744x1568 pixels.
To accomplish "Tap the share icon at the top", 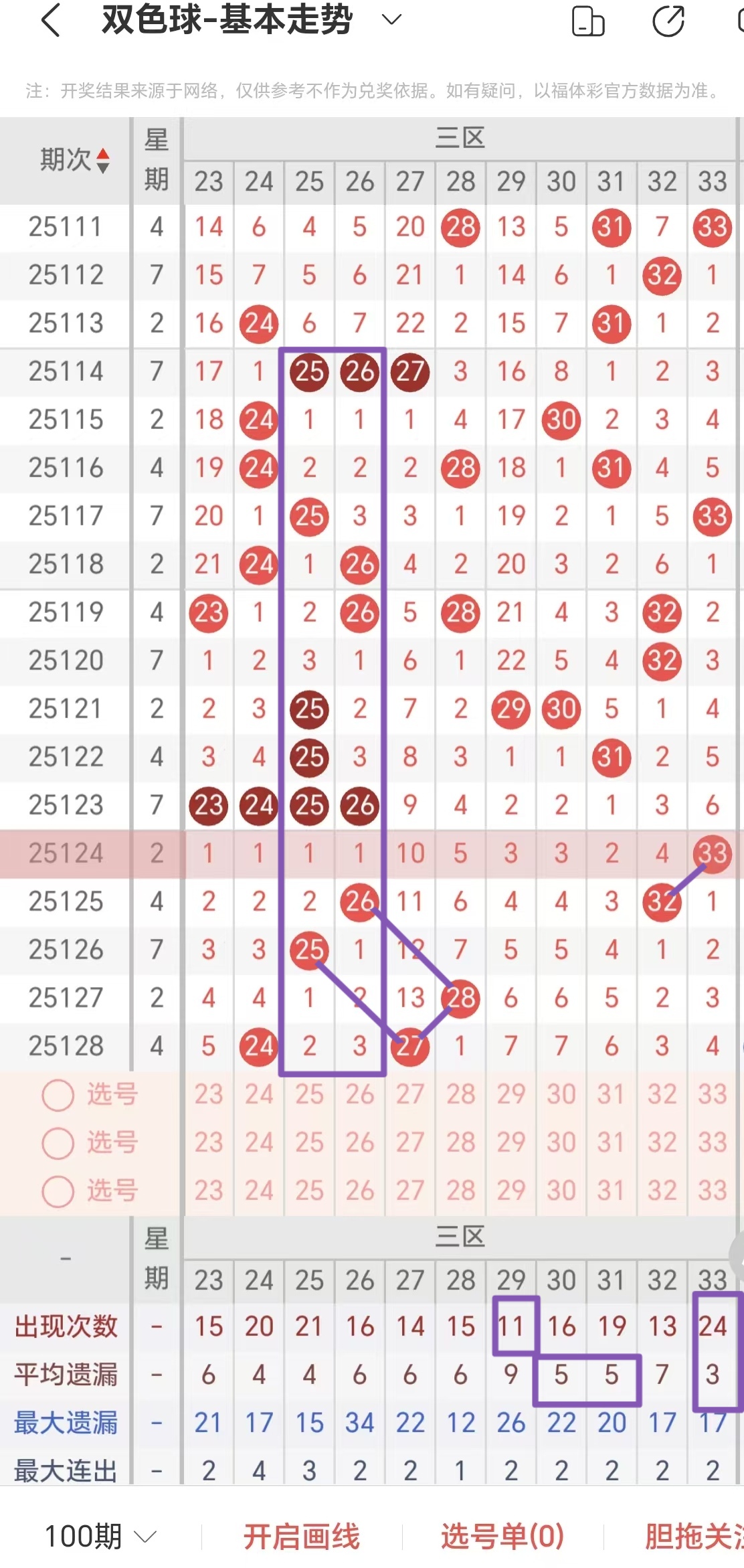I will coord(667,21).
